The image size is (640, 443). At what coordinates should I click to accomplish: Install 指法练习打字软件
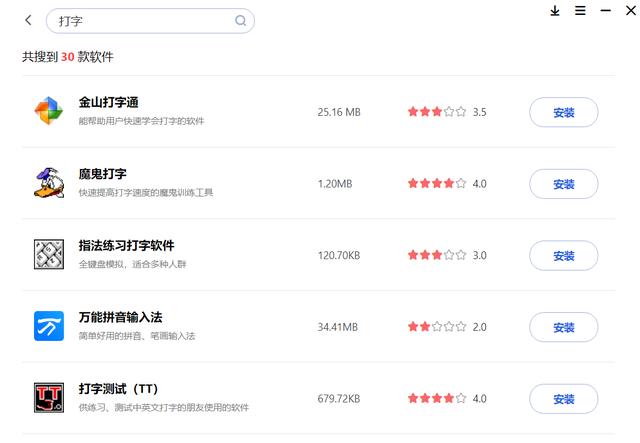click(x=563, y=255)
